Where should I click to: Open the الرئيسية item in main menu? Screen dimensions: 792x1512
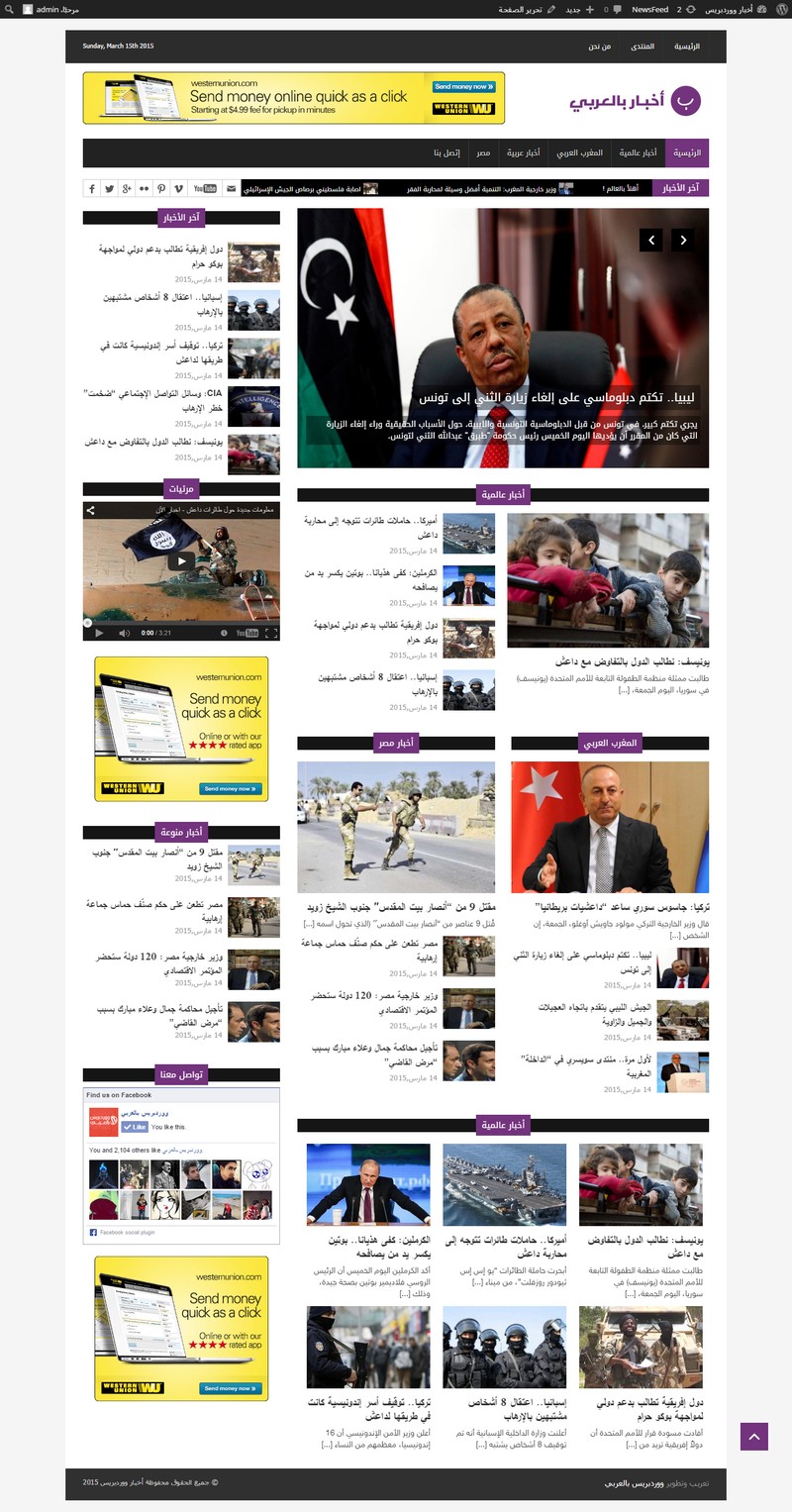point(687,153)
